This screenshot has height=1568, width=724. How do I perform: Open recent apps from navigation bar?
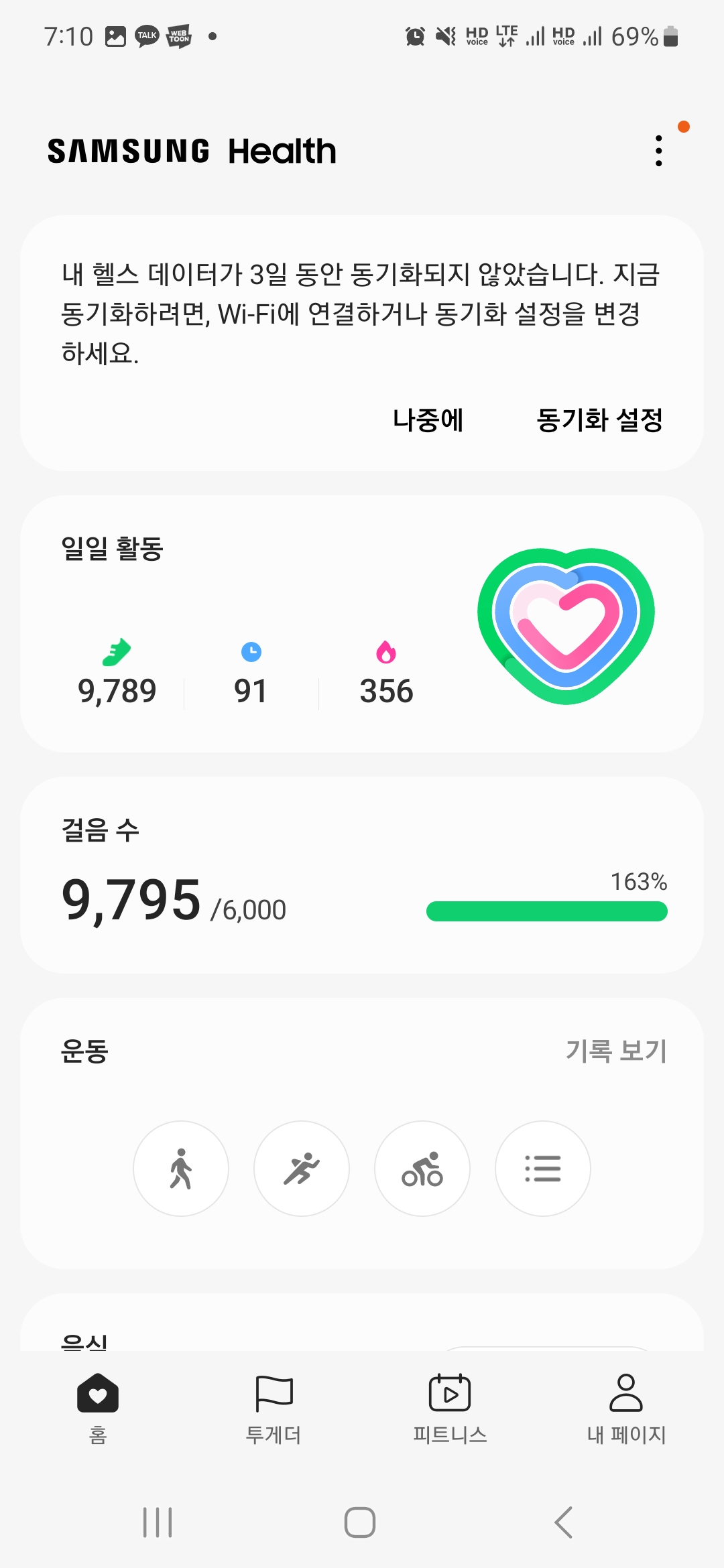click(158, 1522)
